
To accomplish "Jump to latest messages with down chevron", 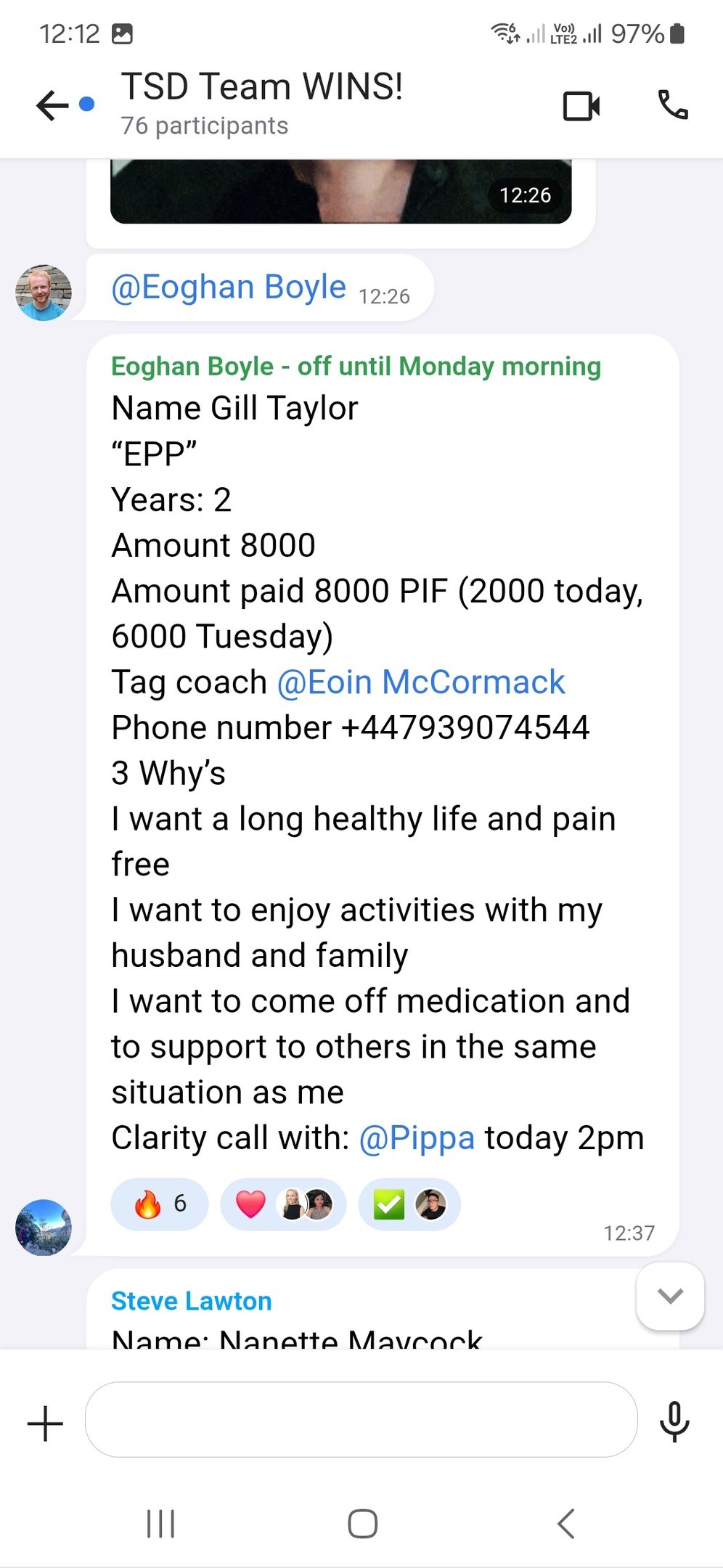I will [x=669, y=1296].
